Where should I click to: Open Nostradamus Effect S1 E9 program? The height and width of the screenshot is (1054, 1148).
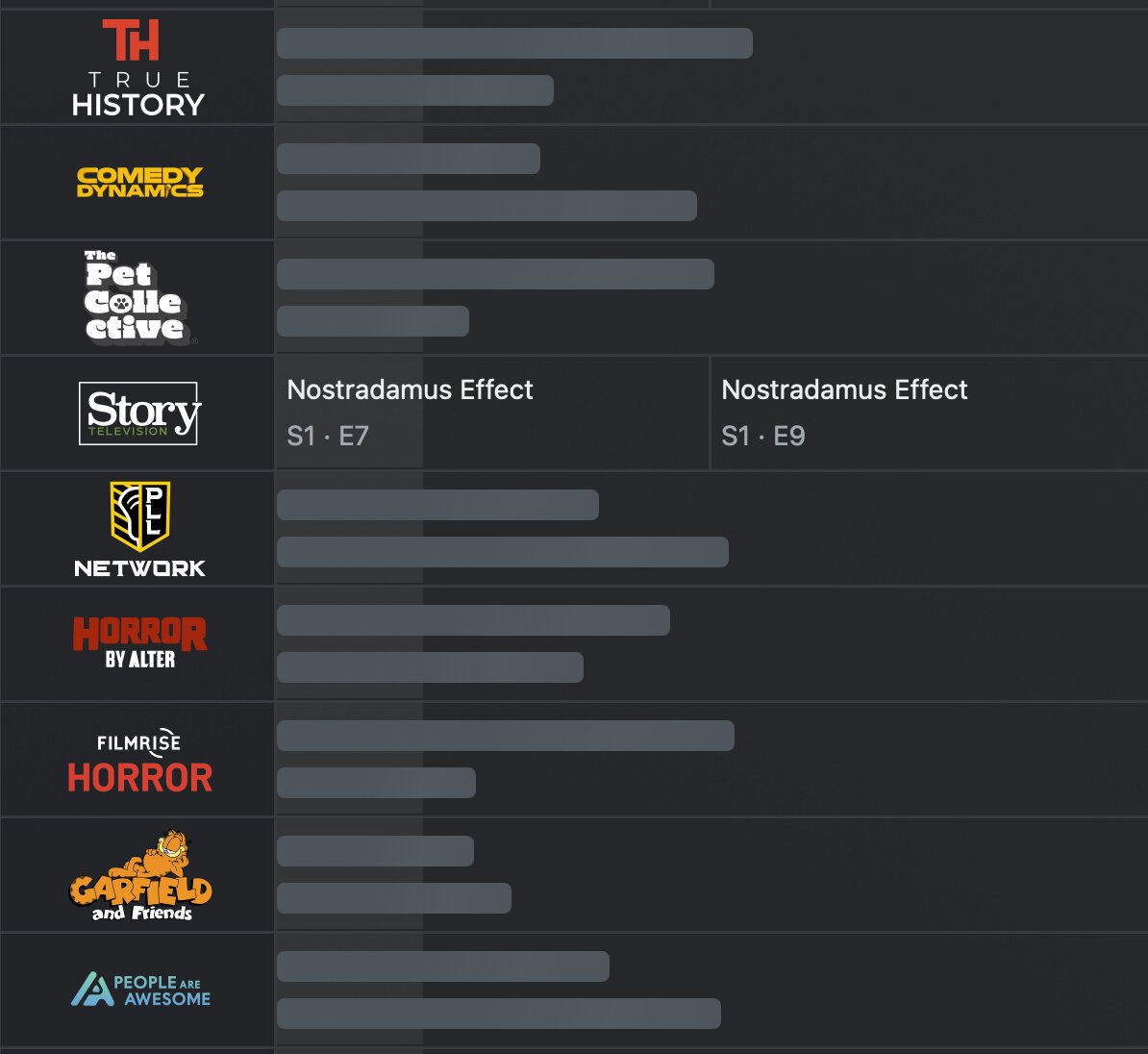(x=927, y=414)
